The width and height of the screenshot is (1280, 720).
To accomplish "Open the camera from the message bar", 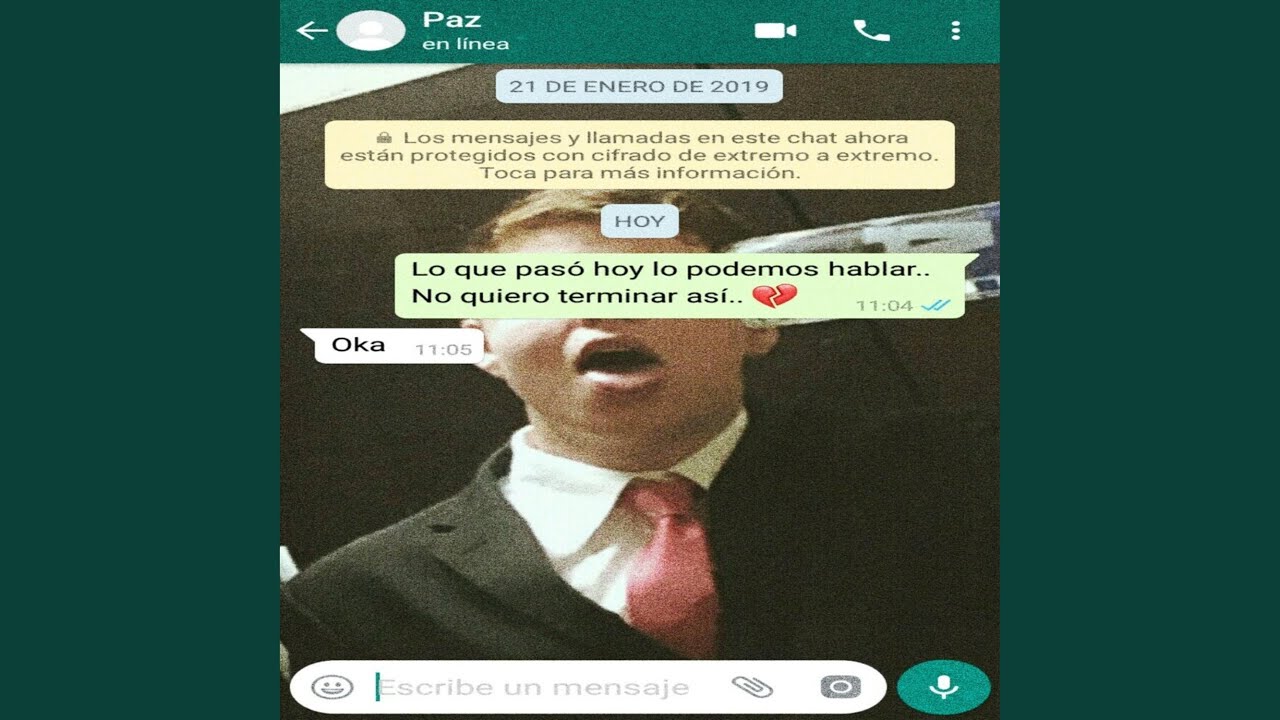I will (x=840, y=687).
